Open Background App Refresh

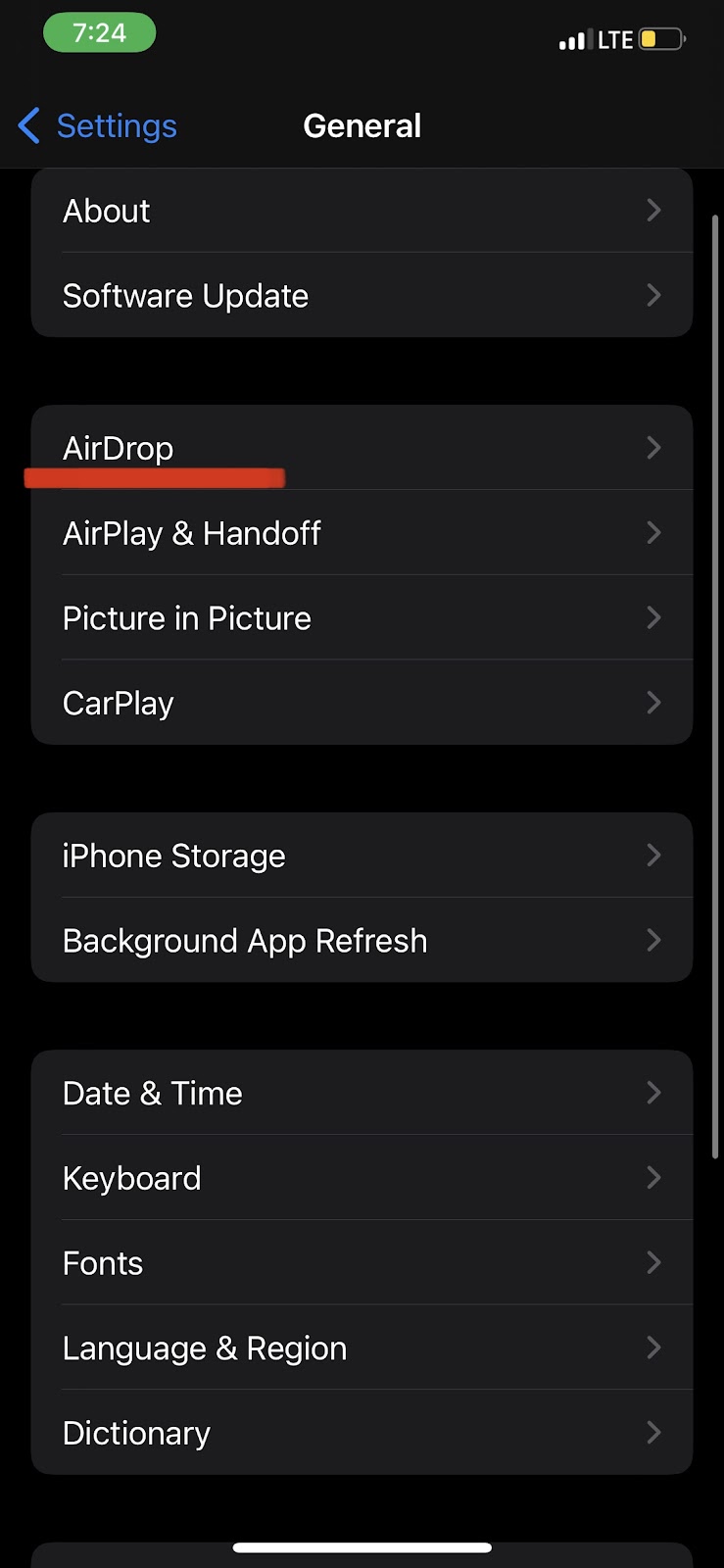pos(362,941)
